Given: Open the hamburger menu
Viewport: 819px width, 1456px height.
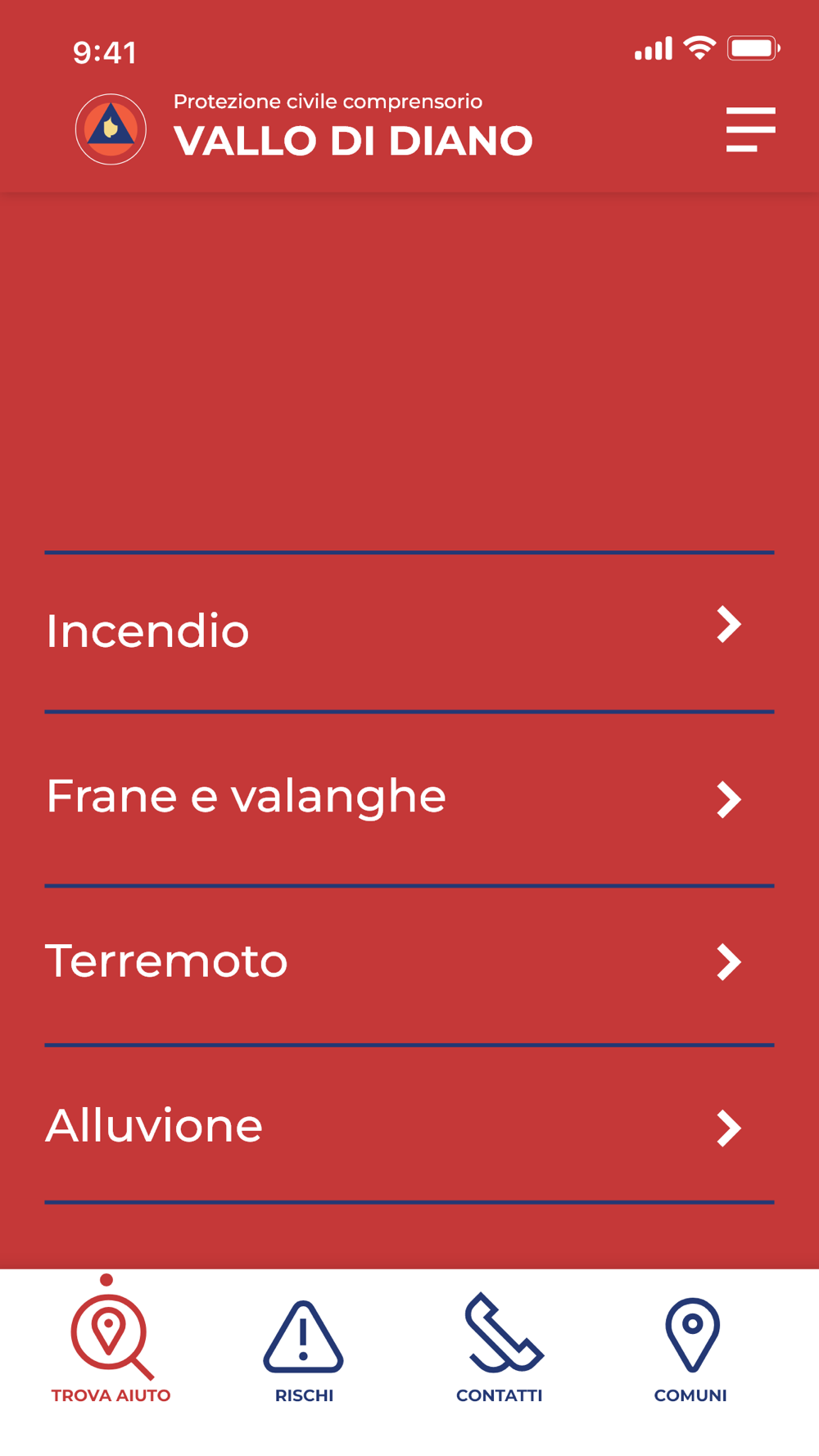Looking at the screenshot, I should click(x=750, y=129).
